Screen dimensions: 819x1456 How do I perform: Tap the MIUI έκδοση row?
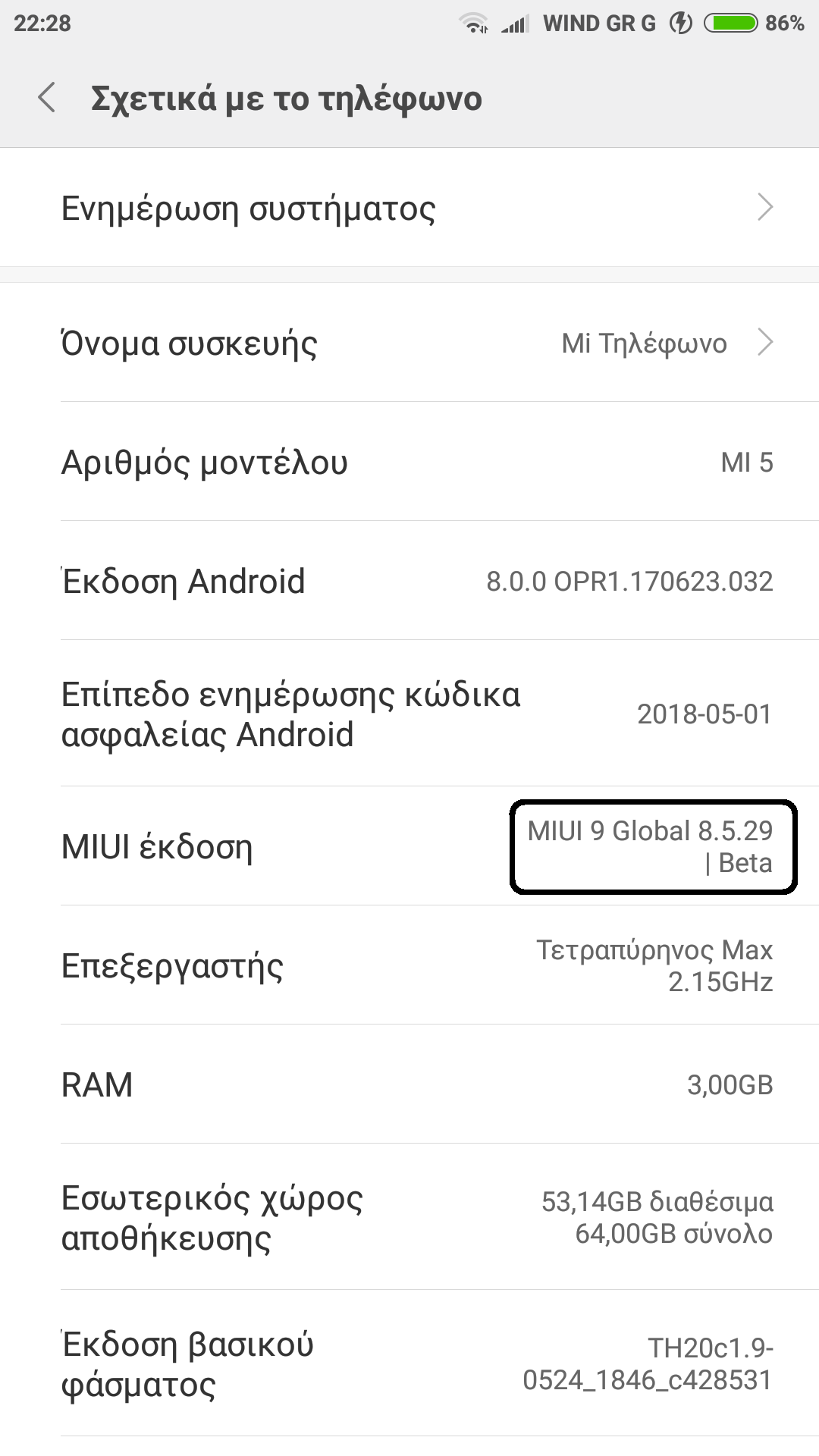coord(409,846)
